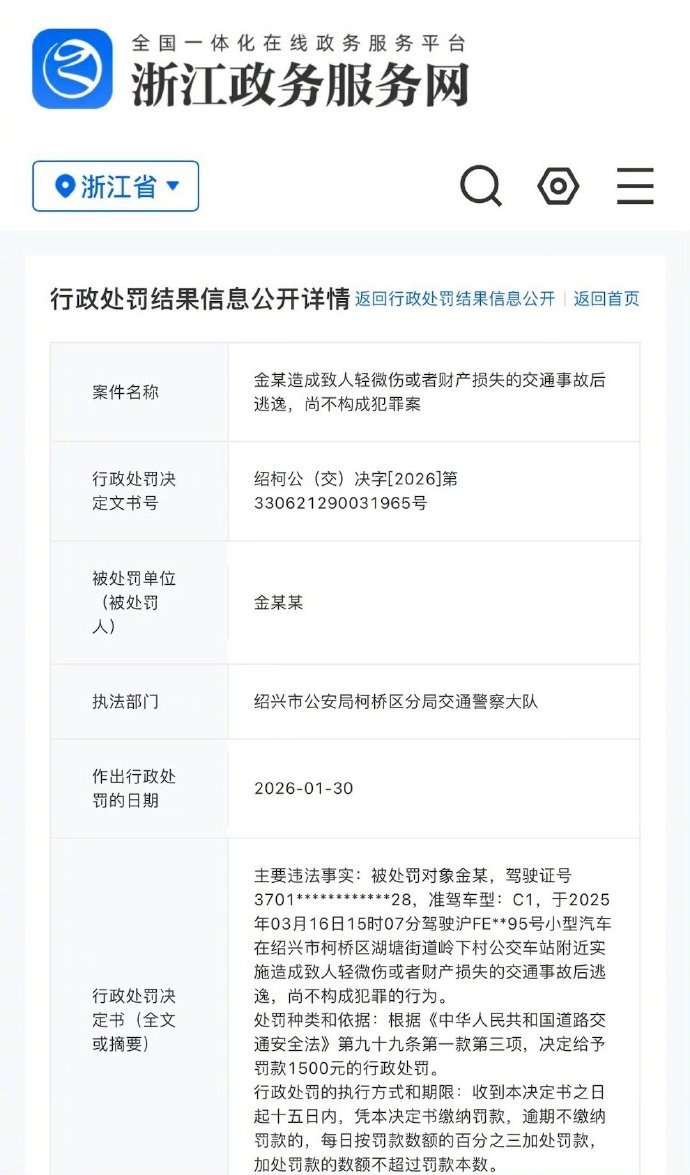Open the hamburger menu

(635, 186)
